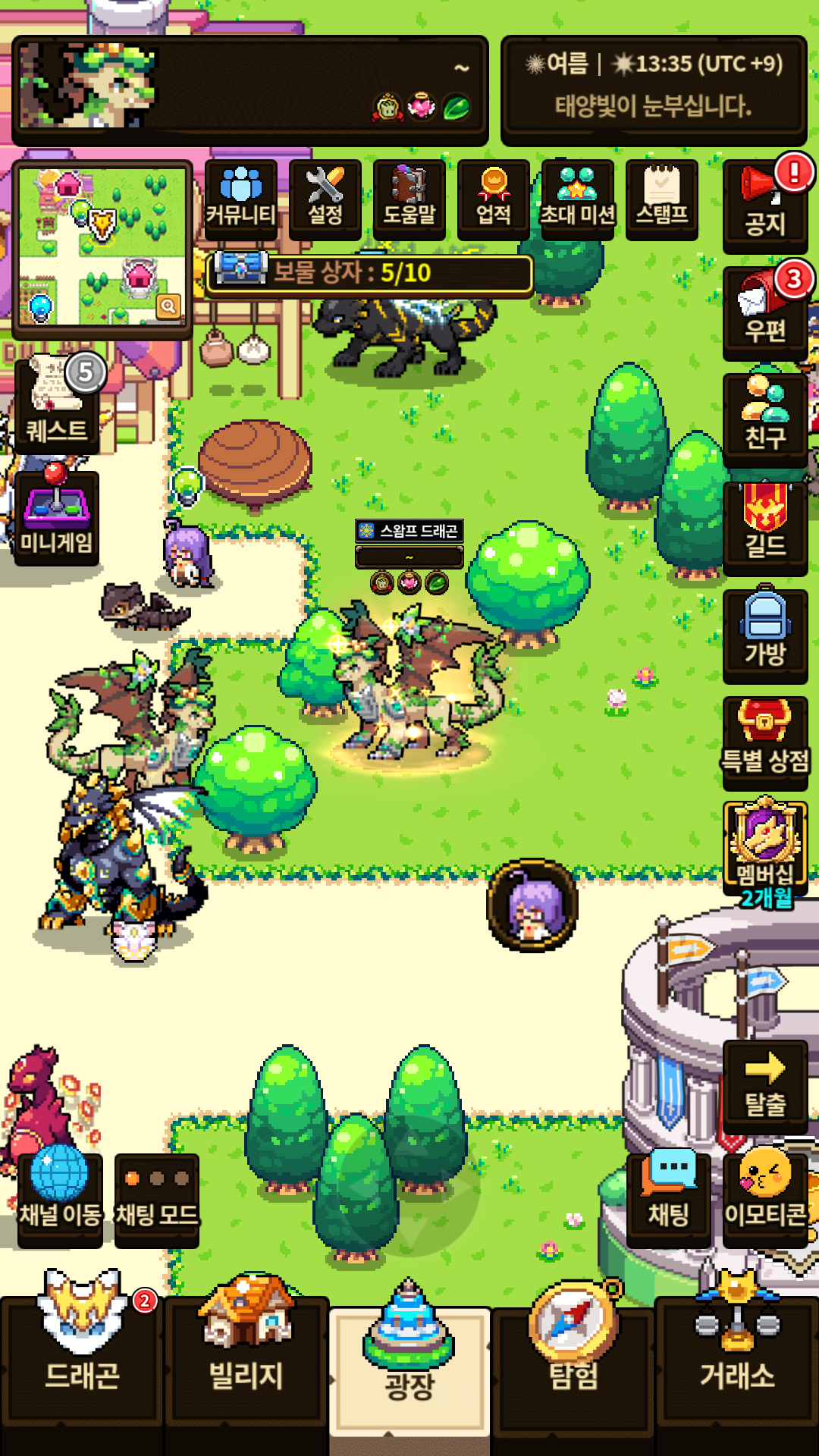The height and width of the screenshot is (1456, 819).
Task: Visit the 특별 상점 special shop
Action: tap(764, 741)
